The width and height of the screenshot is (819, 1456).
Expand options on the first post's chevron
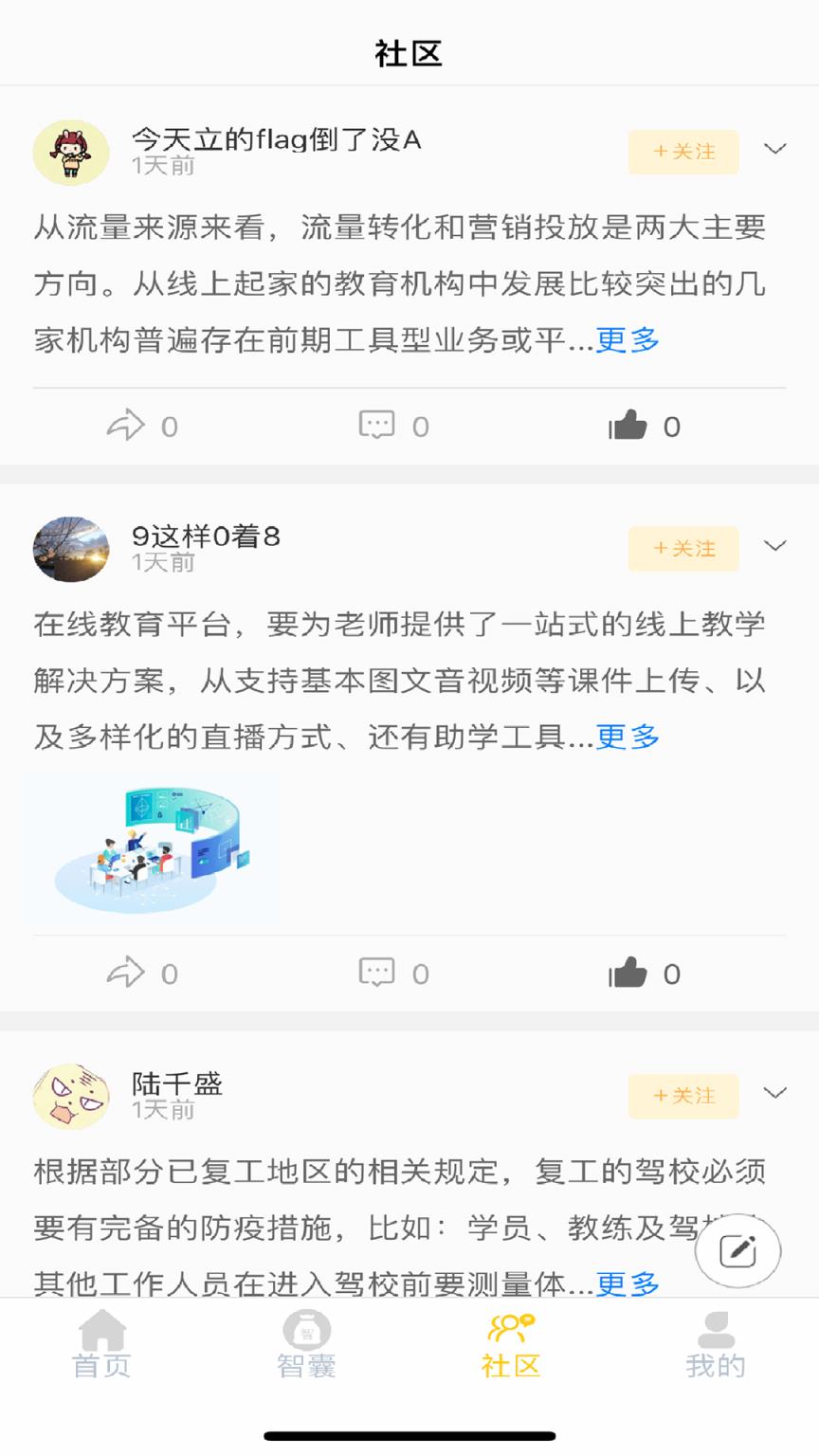775,150
